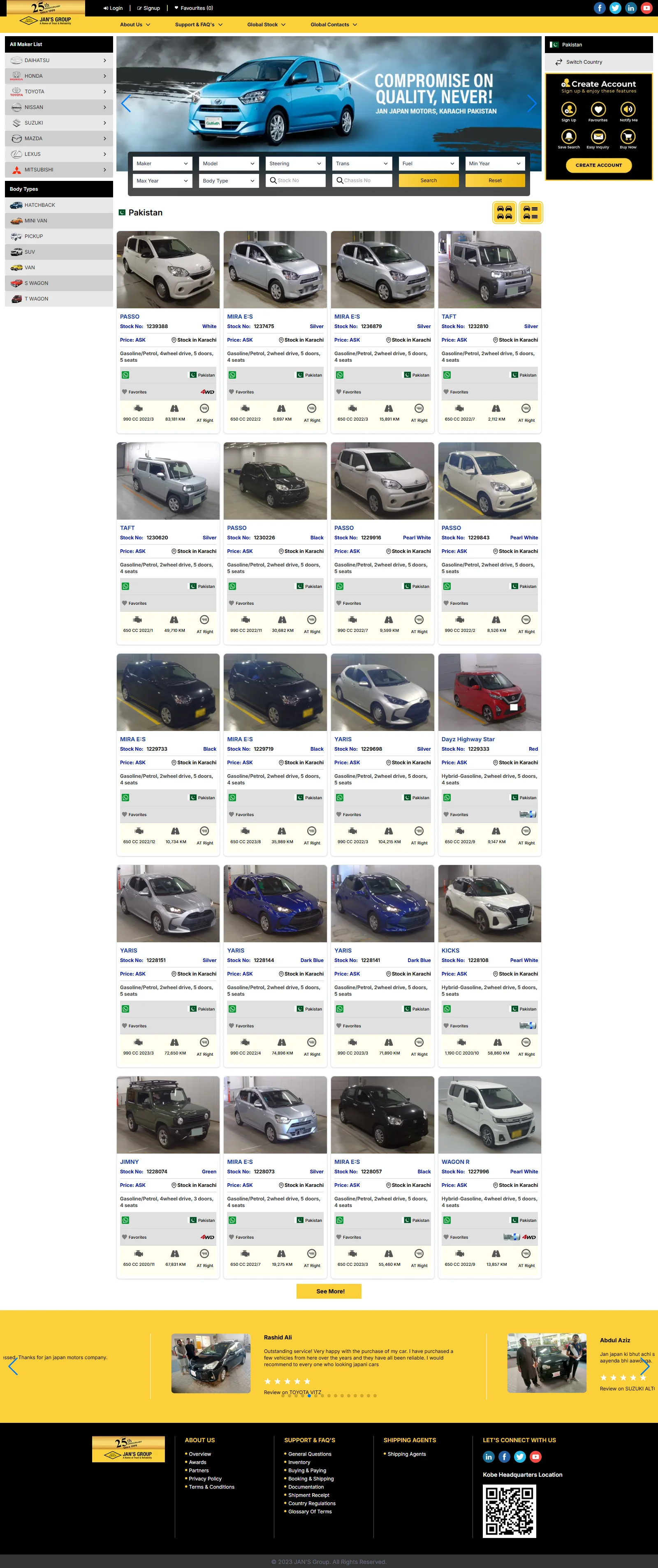Open the Maker dropdown filter
This screenshot has height=1568, width=658.
coord(162,164)
